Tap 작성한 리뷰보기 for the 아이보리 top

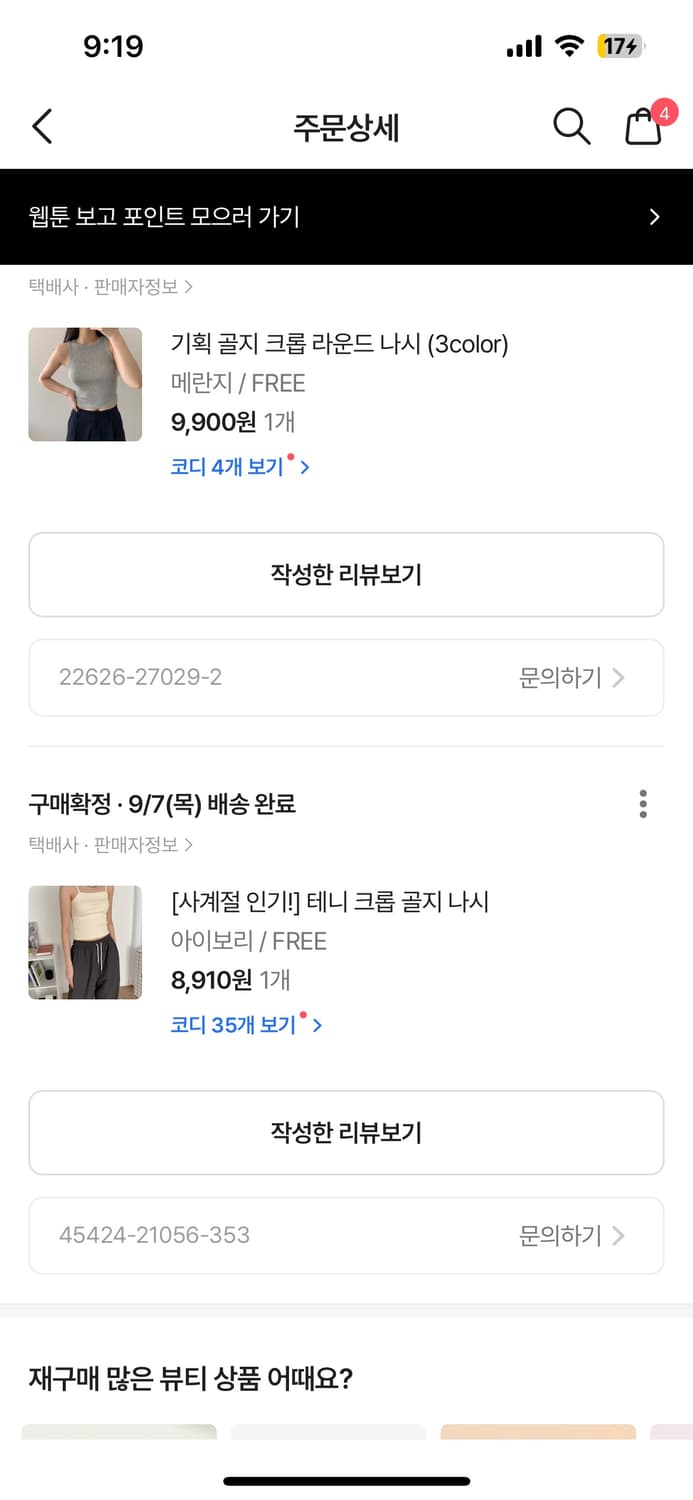click(346, 1133)
